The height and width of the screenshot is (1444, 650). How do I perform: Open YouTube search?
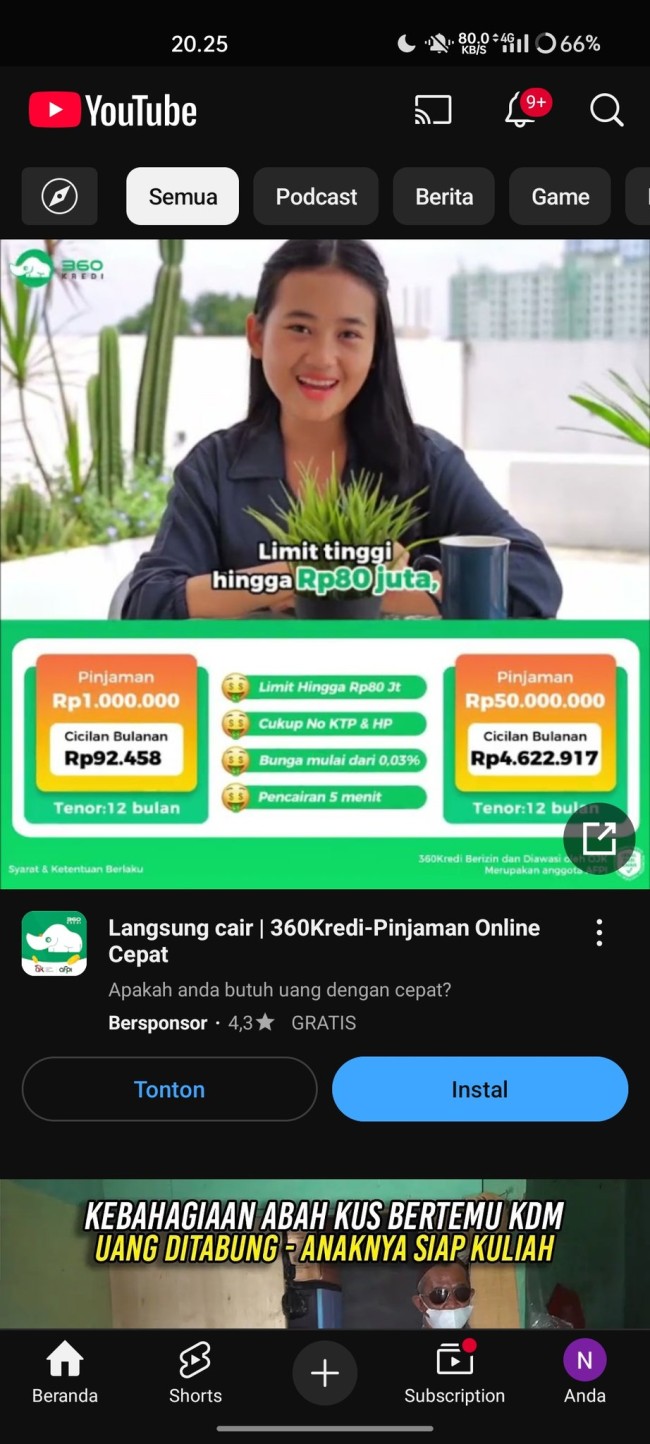tap(606, 110)
